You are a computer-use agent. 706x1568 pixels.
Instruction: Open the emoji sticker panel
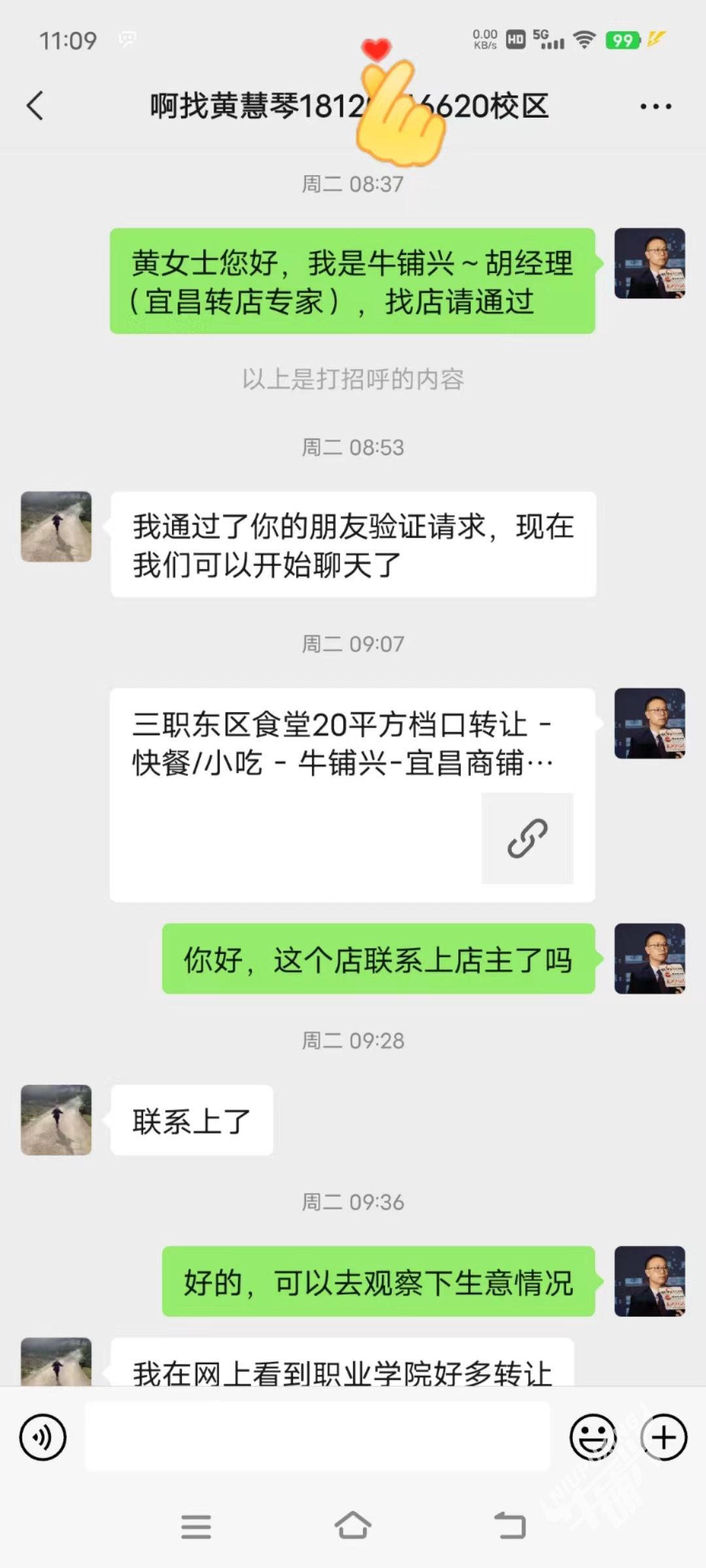pos(593,1437)
